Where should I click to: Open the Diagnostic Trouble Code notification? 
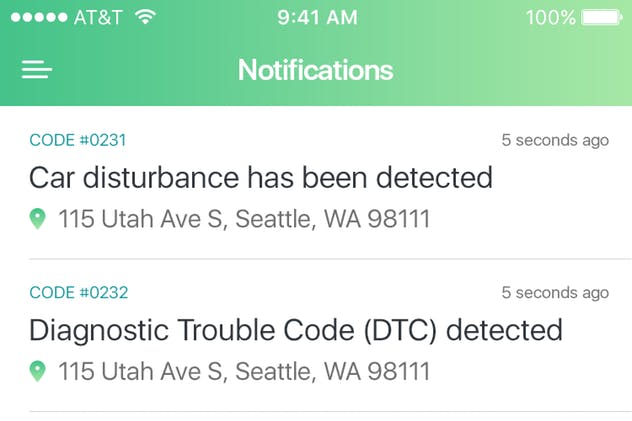(x=295, y=330)
